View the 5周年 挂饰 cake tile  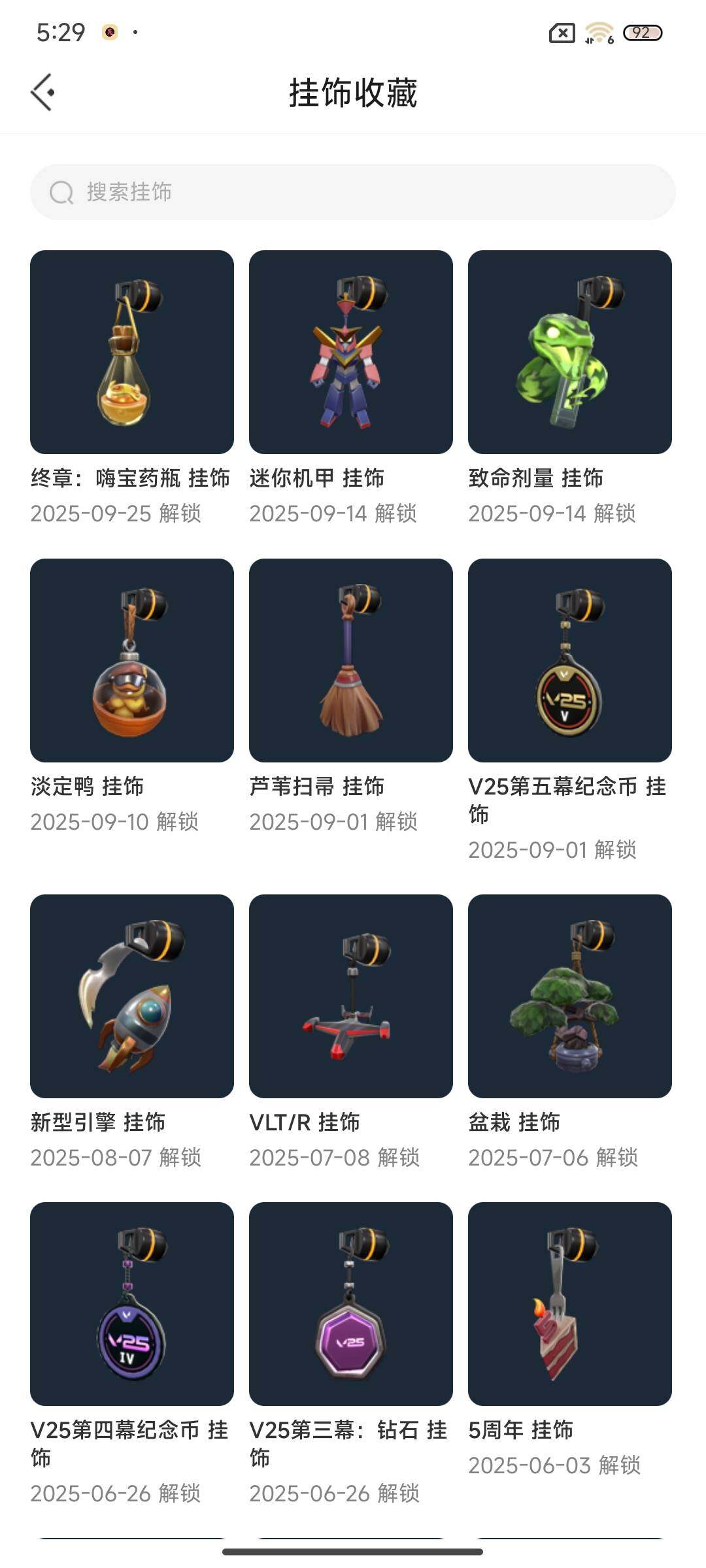pos(570,1304)
